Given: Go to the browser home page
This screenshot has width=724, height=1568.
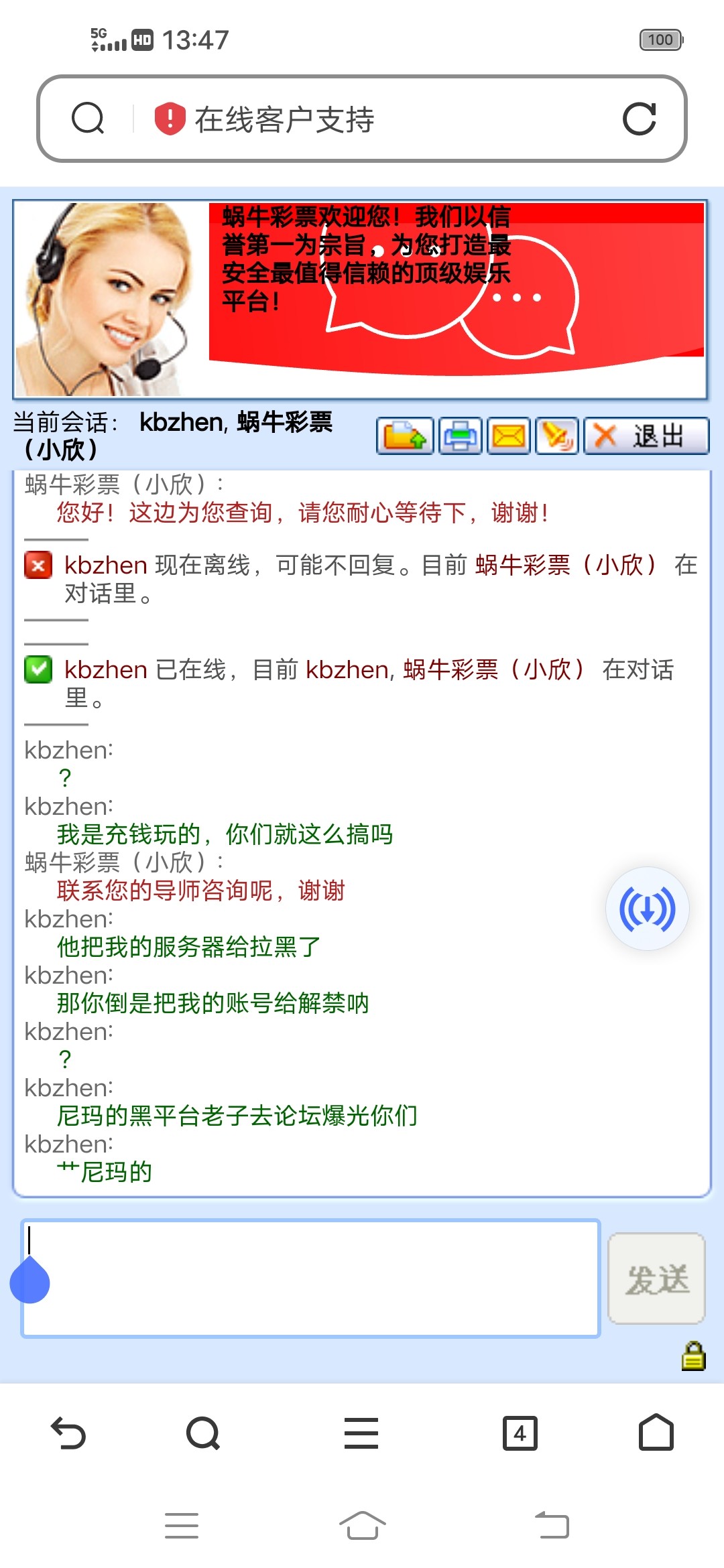Looking at the screenshot, I should 656,1433.
